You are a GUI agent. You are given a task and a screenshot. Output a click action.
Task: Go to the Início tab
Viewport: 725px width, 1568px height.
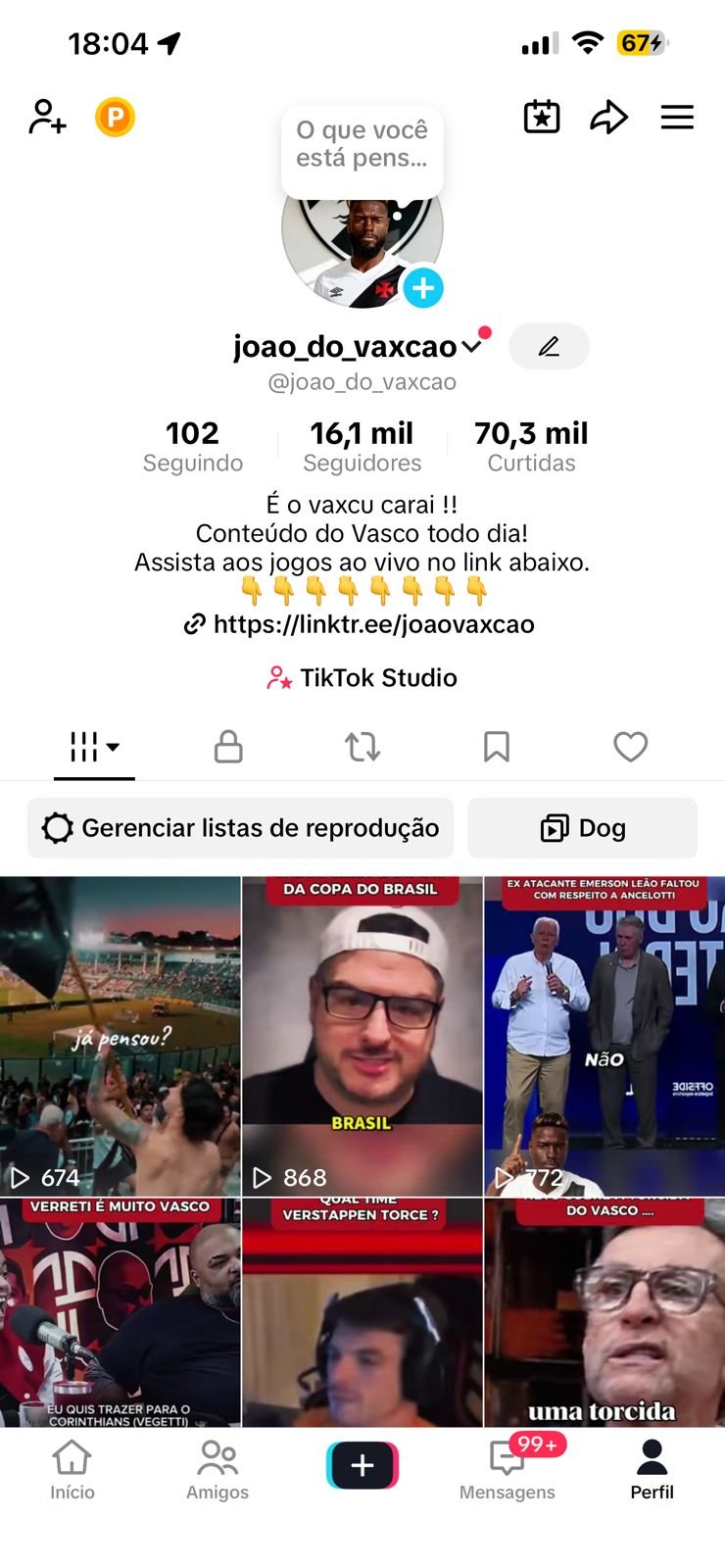click(x=72, y=1469)
